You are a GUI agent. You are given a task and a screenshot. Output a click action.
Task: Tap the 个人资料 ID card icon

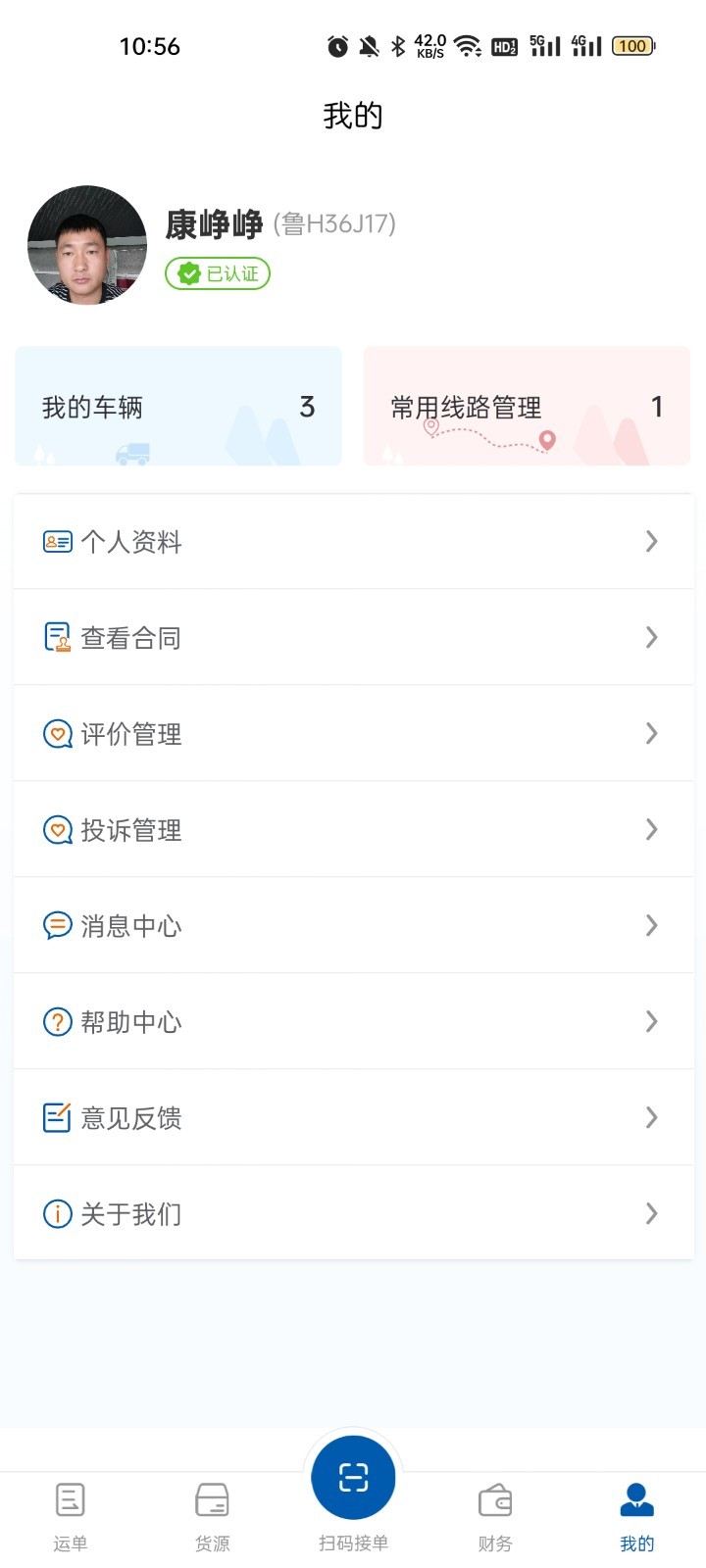[57, 542]
